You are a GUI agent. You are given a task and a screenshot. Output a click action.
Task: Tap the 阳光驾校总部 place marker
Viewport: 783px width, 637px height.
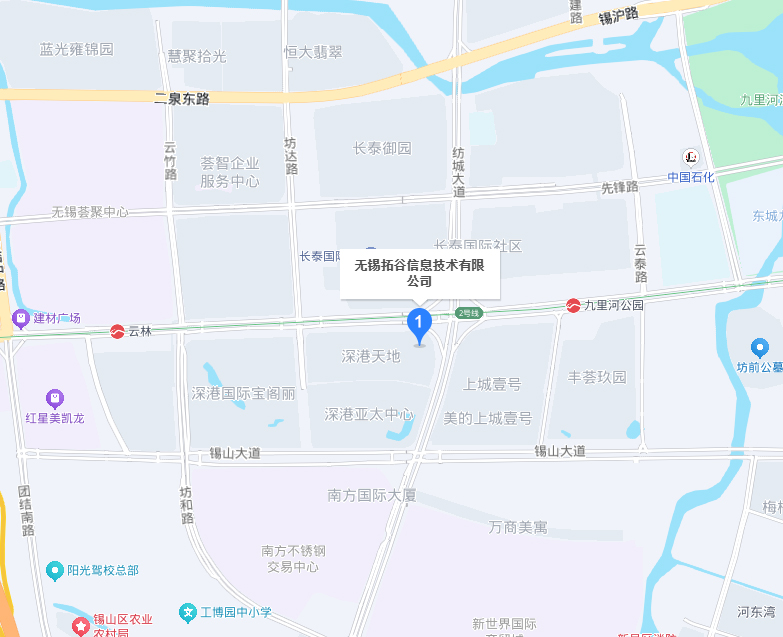[x=56, y=570]
